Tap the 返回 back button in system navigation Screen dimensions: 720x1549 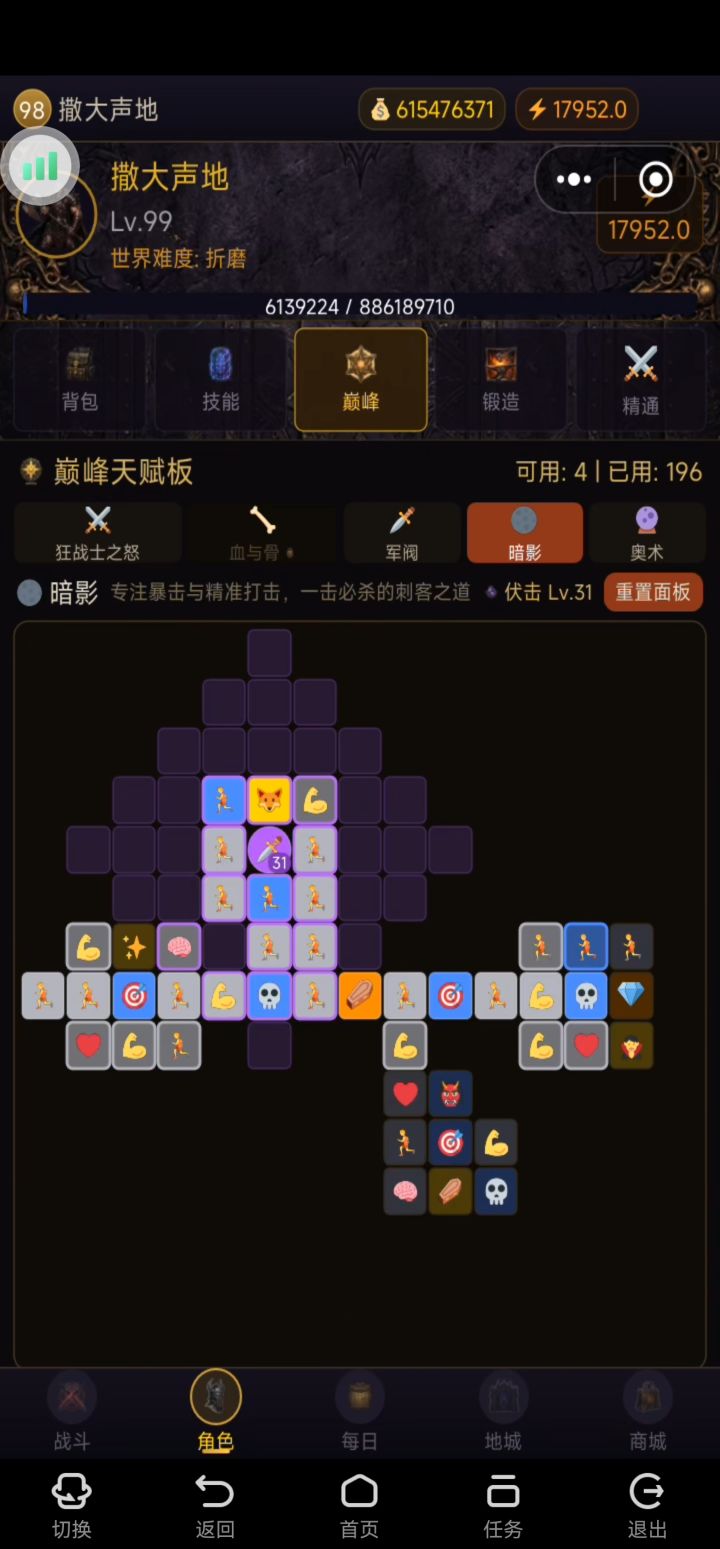pyautogui.click(x=215, y=1500)
